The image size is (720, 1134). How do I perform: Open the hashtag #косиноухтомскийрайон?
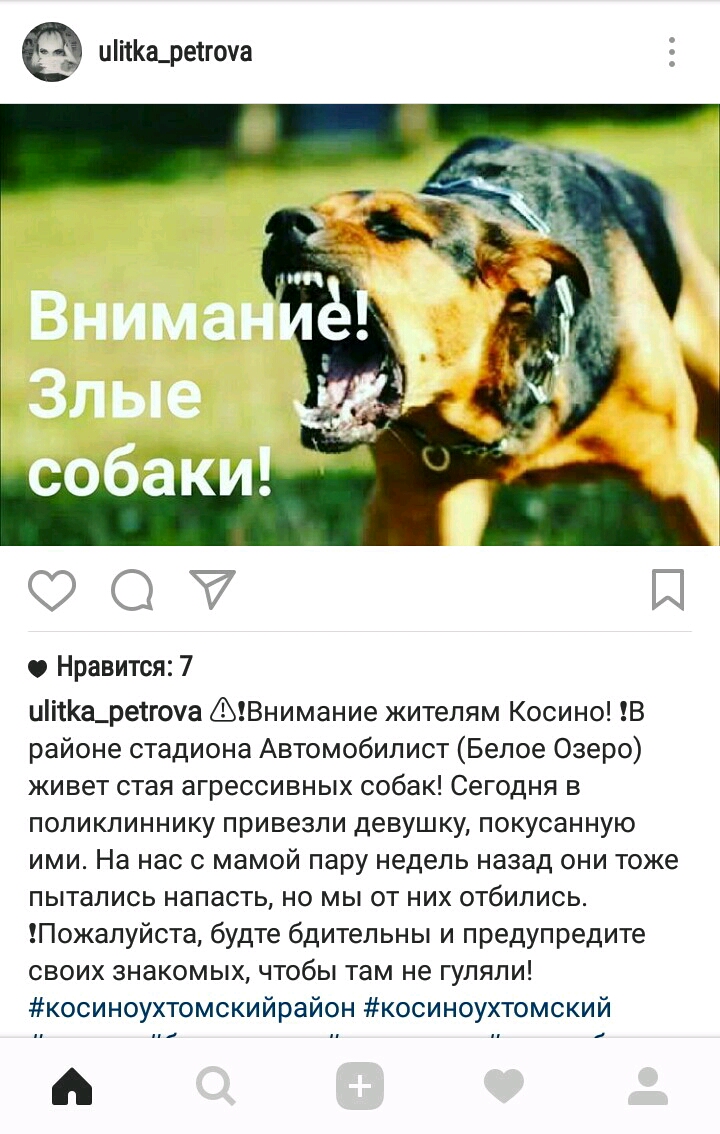pos(188,1008)
